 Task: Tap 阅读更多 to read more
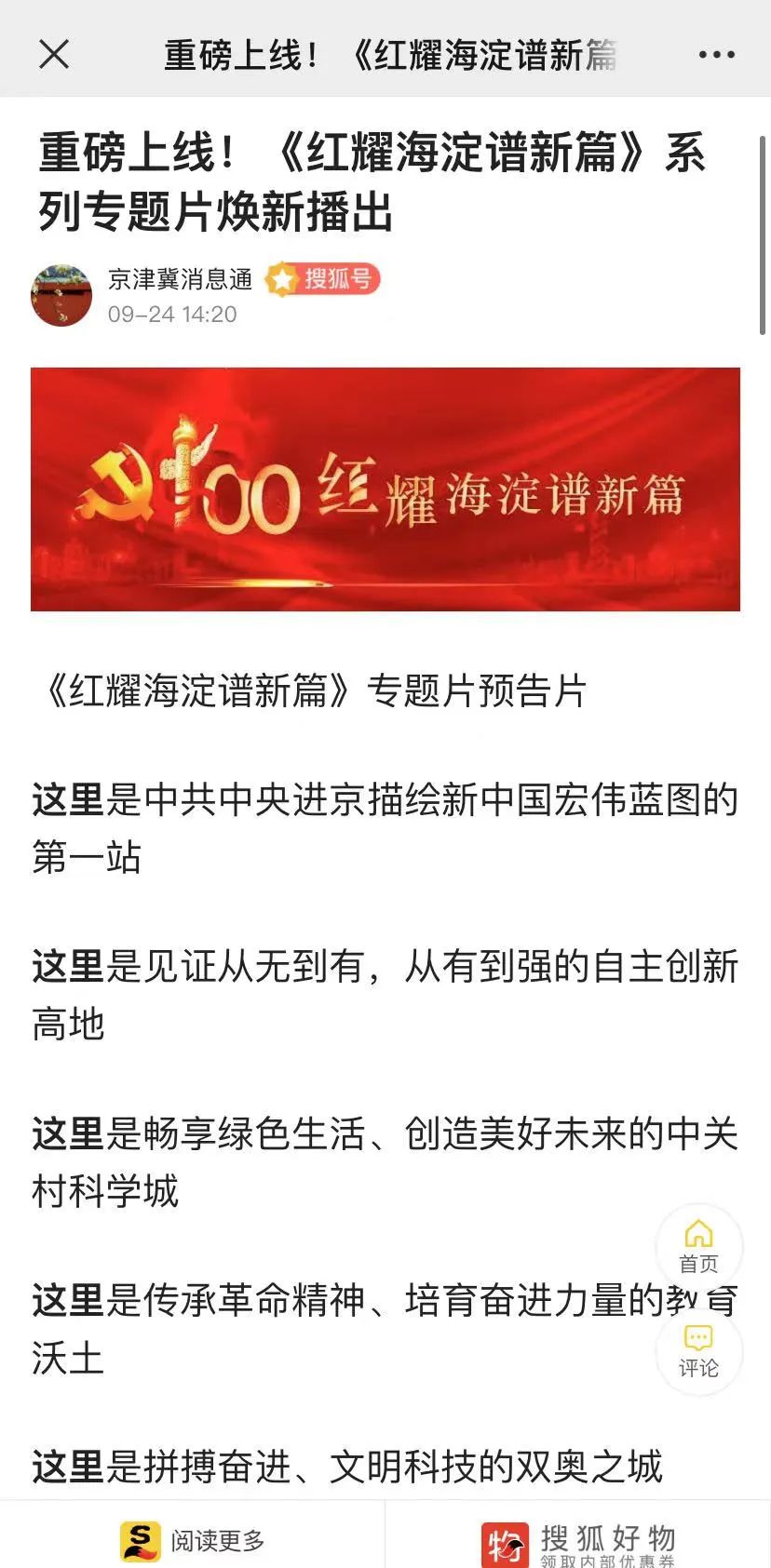coord(193,1541)
